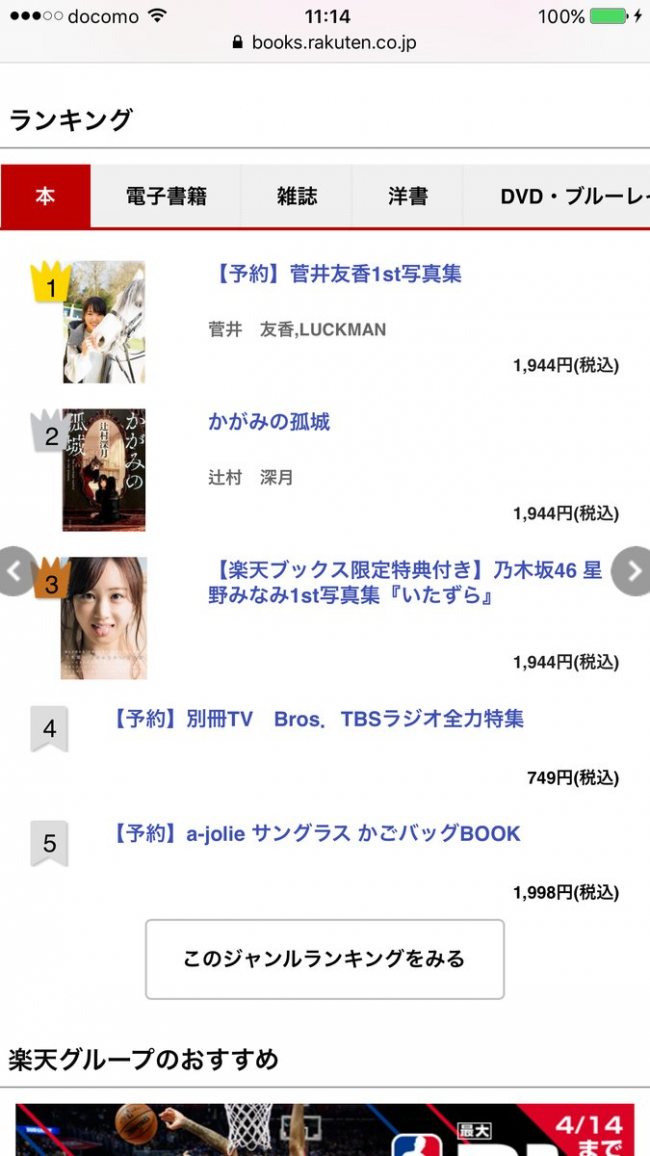Tap このジャンルランキングをみる button
This screenshot has height=1156, width=650.
pyautogui.click(x=325, y=959)
